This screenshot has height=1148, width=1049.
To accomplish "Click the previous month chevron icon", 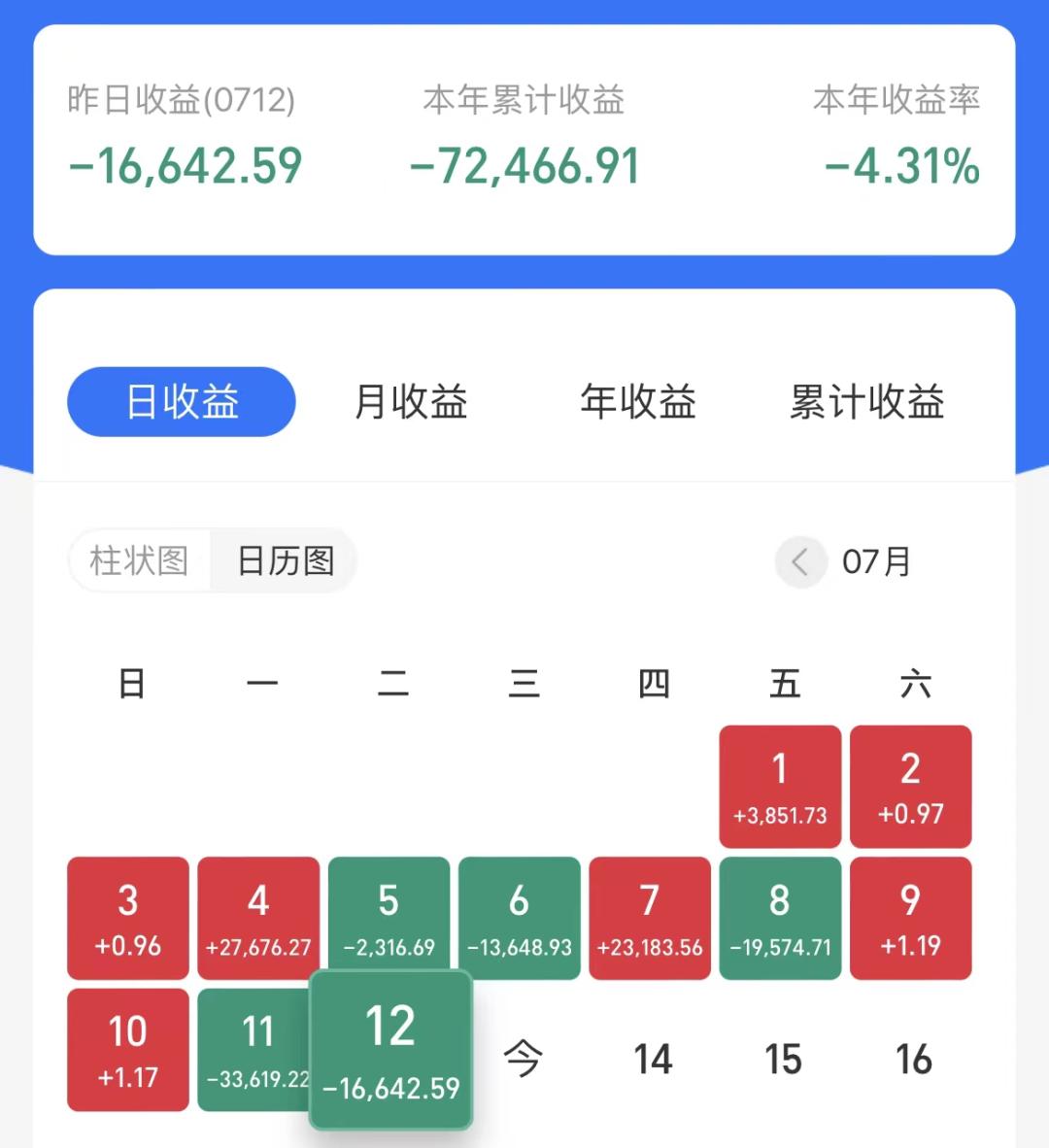I will (x=799, y=561).
